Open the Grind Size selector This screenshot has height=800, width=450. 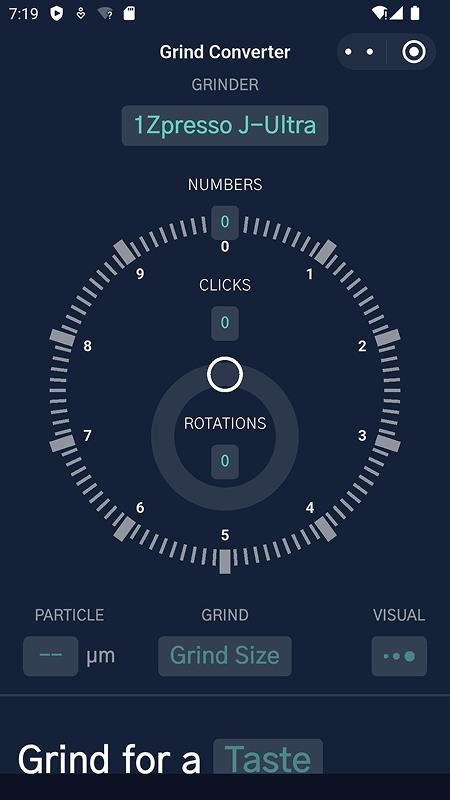225,656
